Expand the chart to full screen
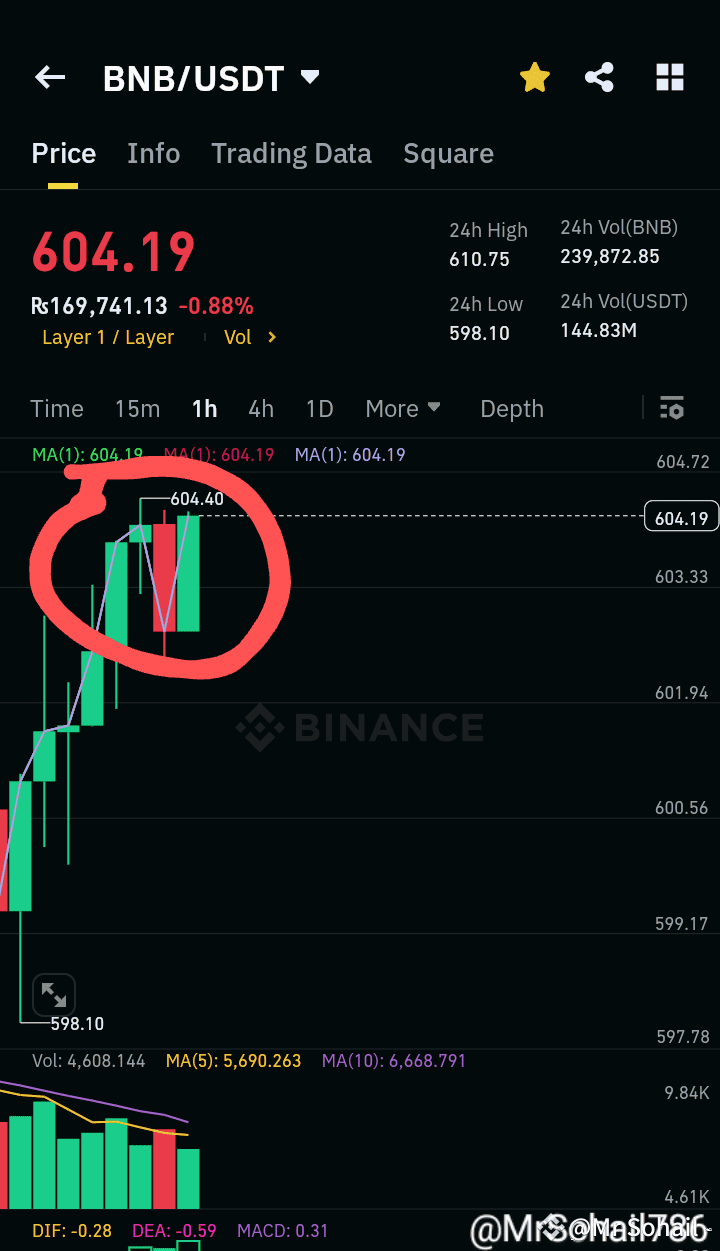This screenshot has width=720, height=1251. (53, 995)
